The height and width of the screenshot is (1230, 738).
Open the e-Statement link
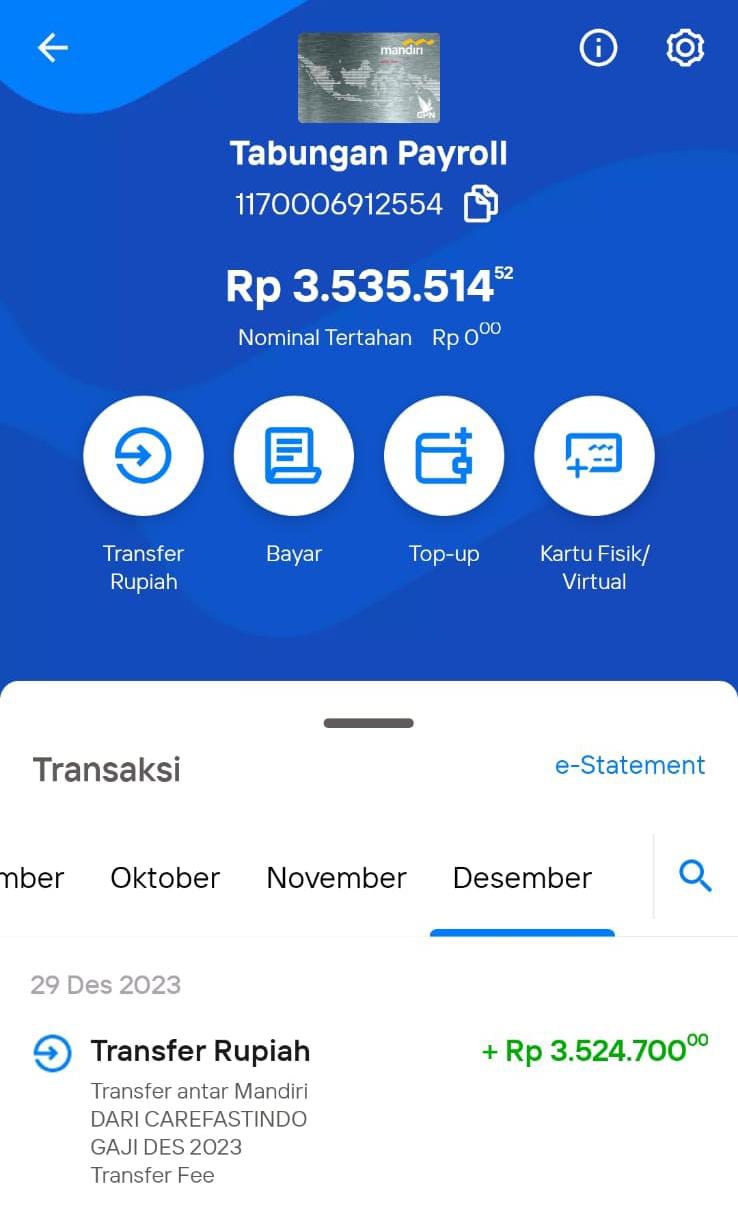pyautogui.click(x=630, y=765)
